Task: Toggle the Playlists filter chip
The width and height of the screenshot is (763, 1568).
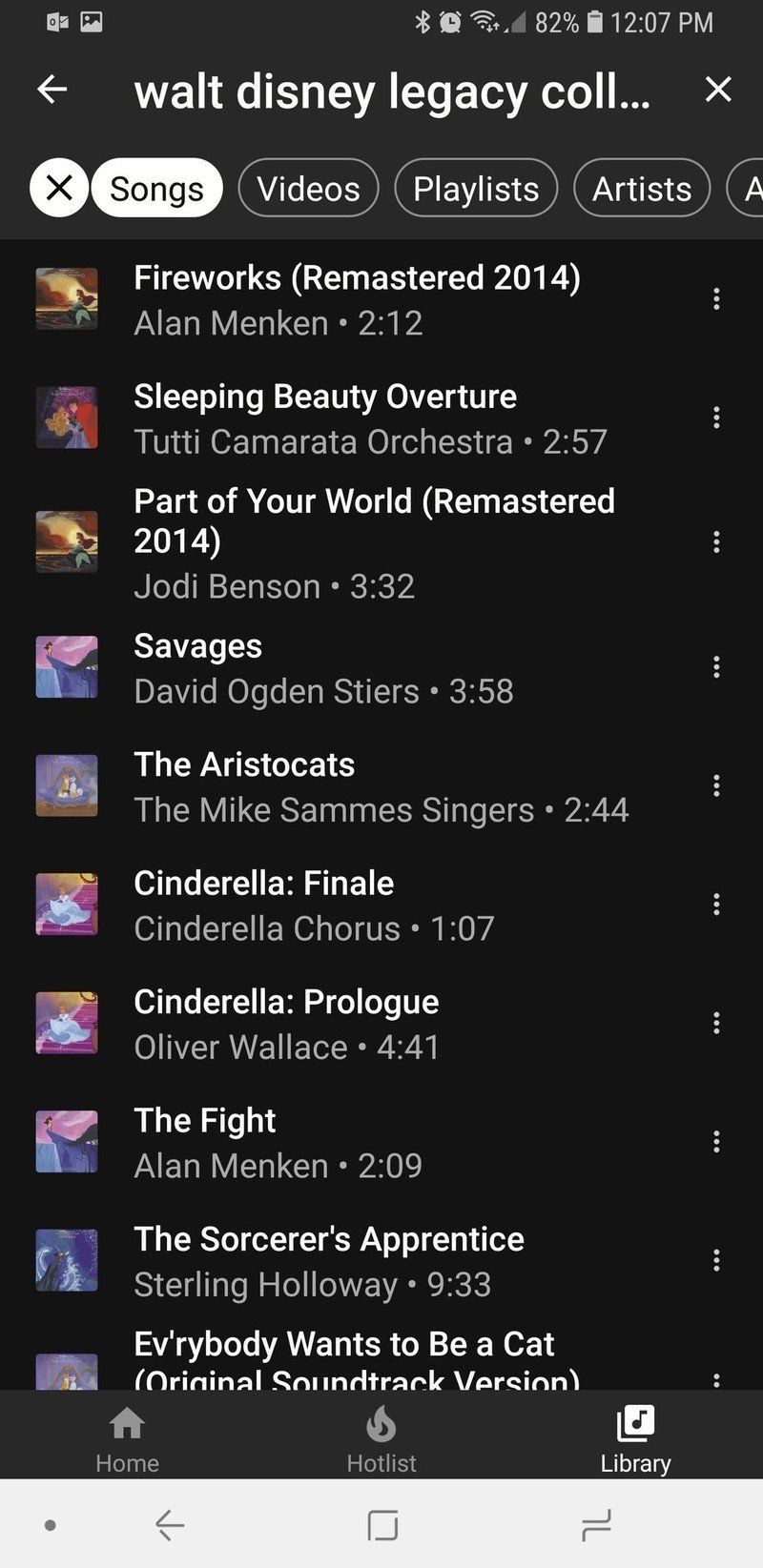Action: [475, 188]
